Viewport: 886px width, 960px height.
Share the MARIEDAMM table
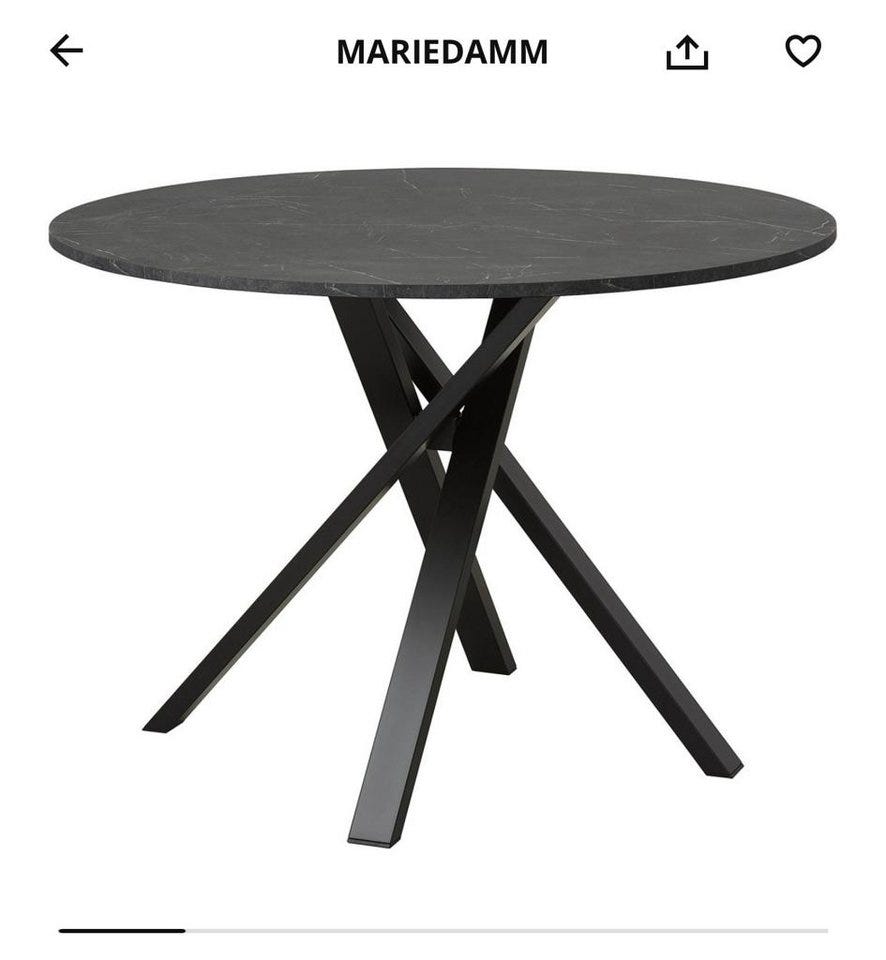tap(687, 52)
